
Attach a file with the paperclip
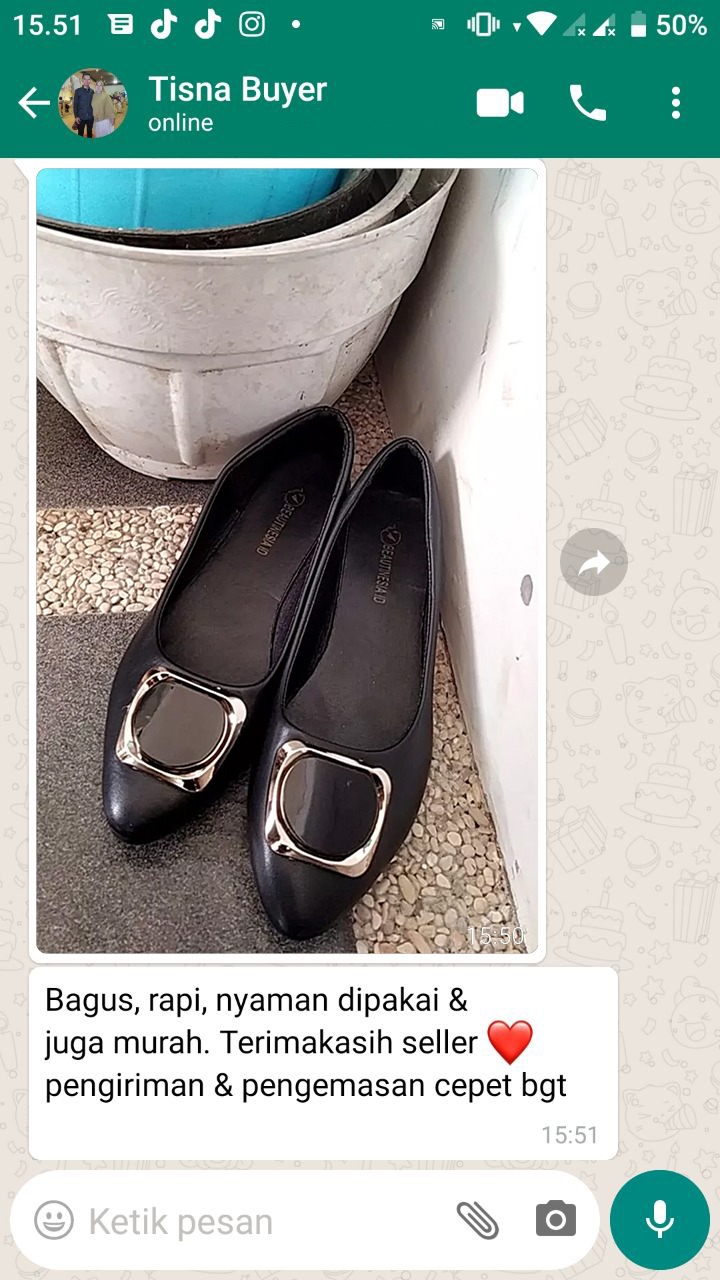(x=478, y=1220)
